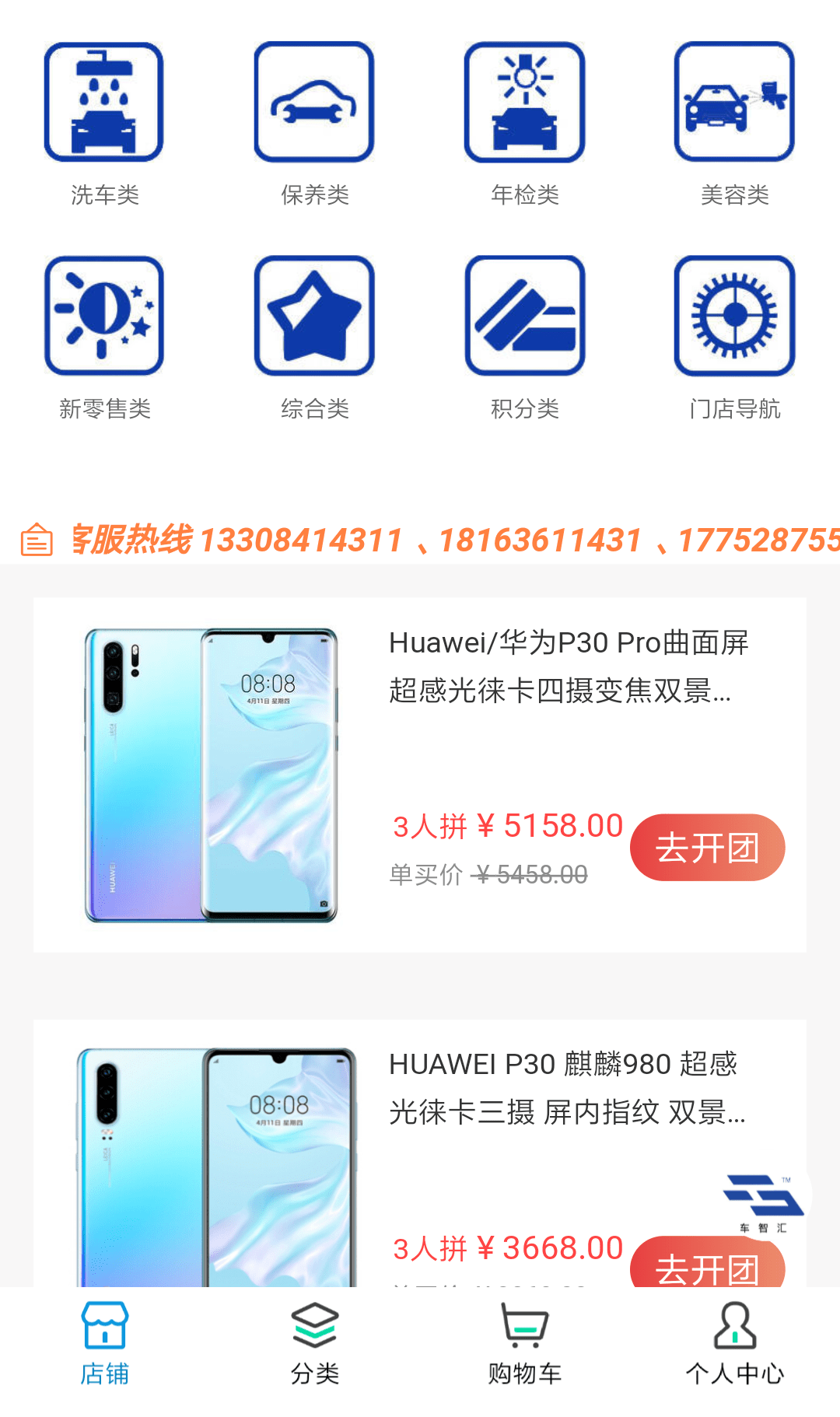Screen dimensions: 840x1417
Task: Tap the floating 车智汇 button
Action: 764,1198
